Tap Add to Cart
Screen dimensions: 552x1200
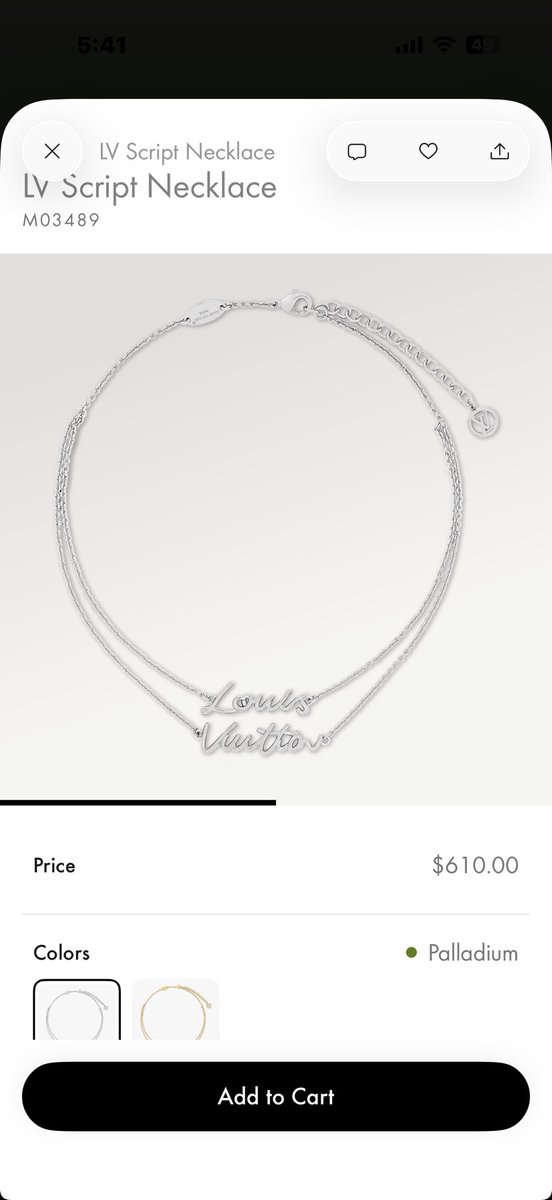coord(276,1097)
